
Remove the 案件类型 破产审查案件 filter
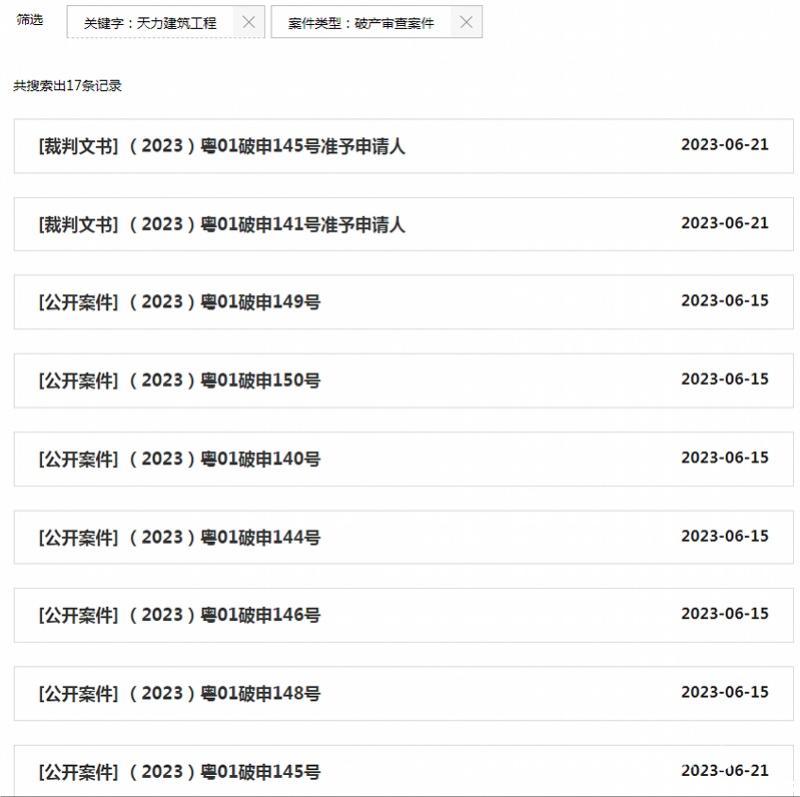[466, 22]
